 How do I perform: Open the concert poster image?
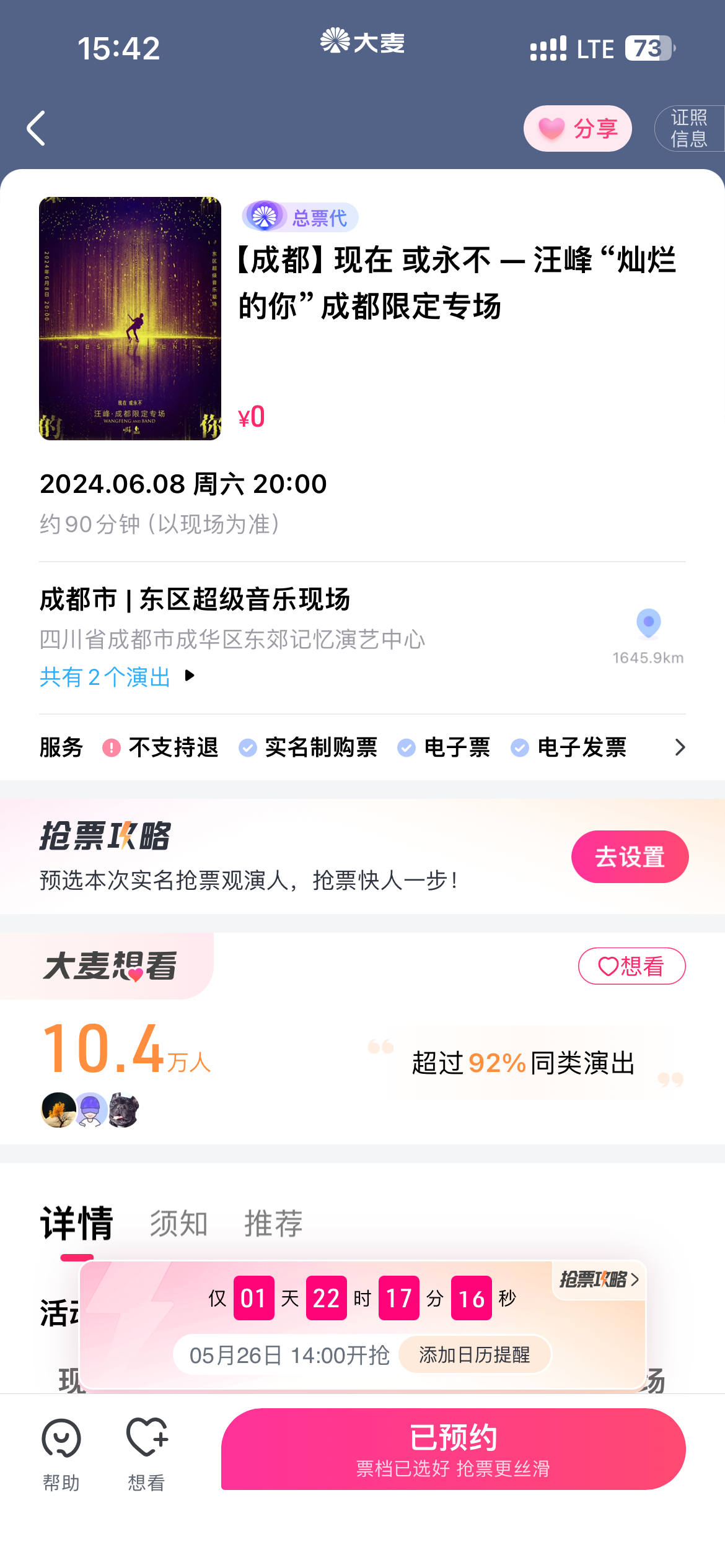[130, 318]
